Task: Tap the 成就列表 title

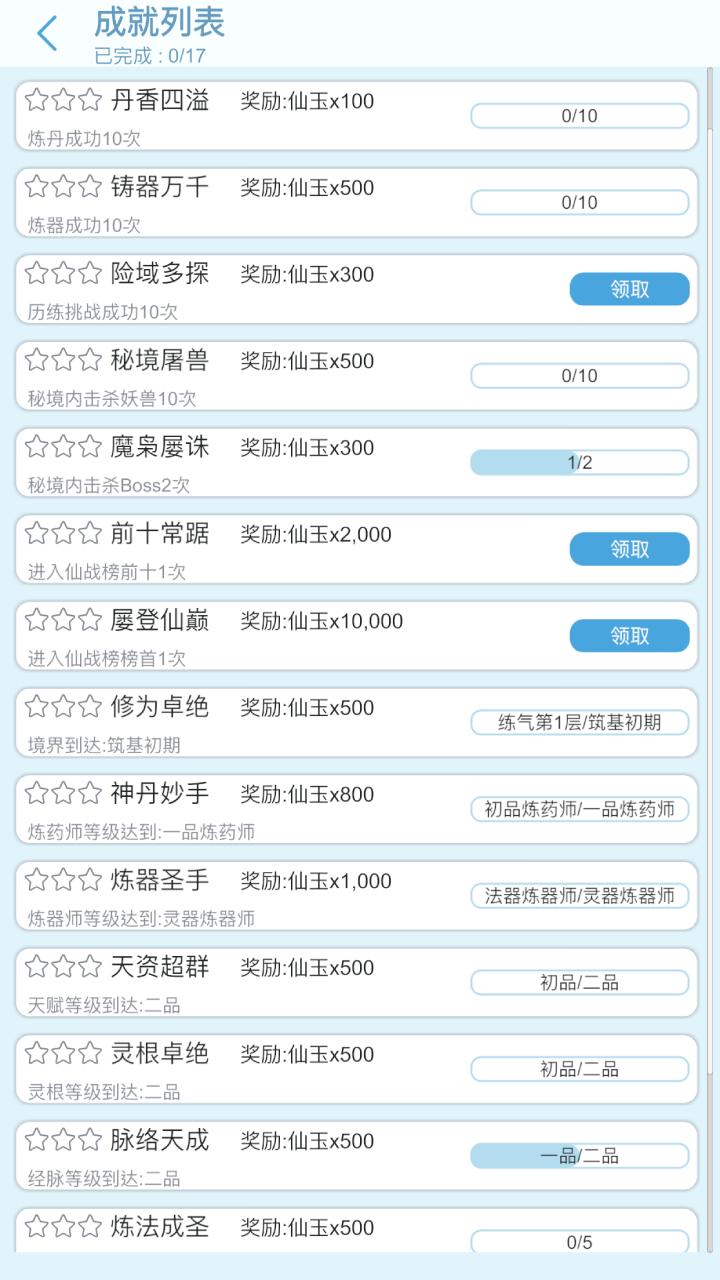Action: tap(160, 24)
